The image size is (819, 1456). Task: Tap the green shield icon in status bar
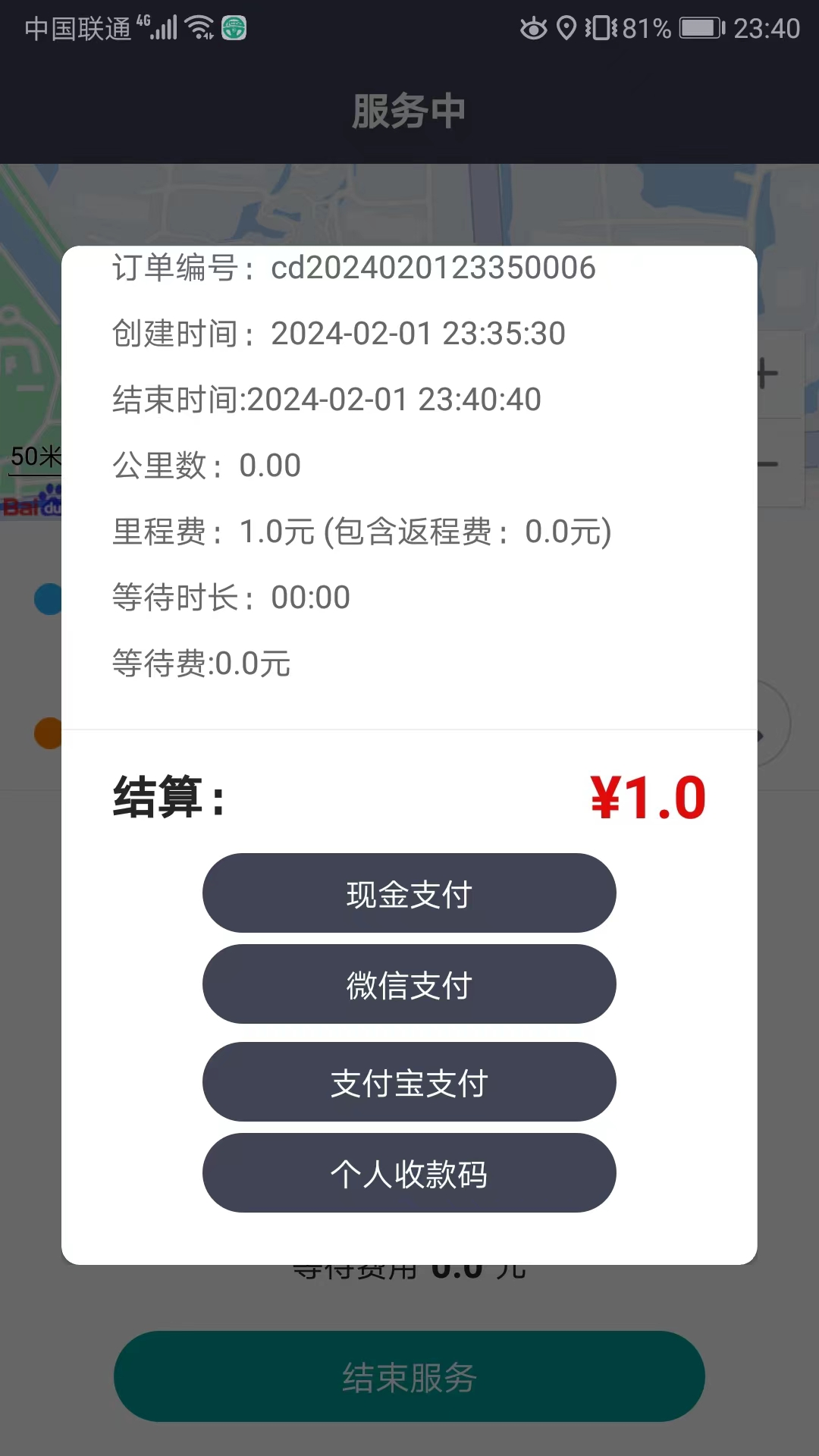point(231,29)
